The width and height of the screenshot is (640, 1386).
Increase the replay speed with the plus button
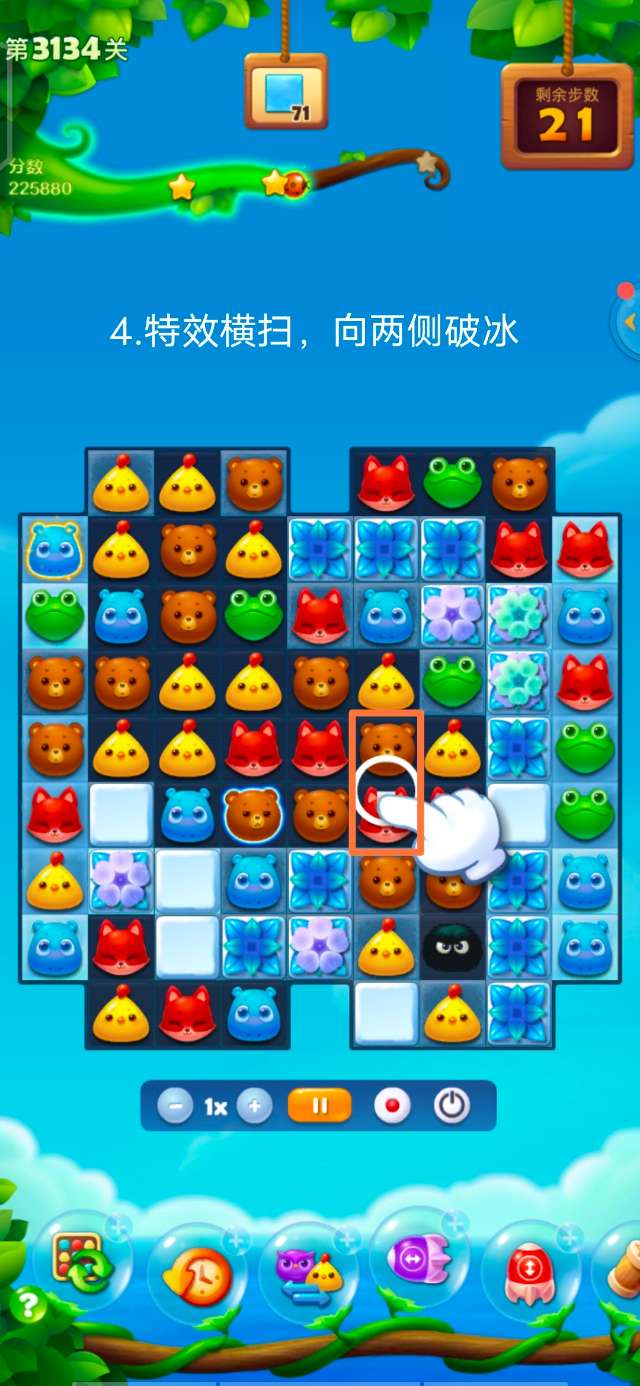pyautogui.click(x=255, y=1107)
